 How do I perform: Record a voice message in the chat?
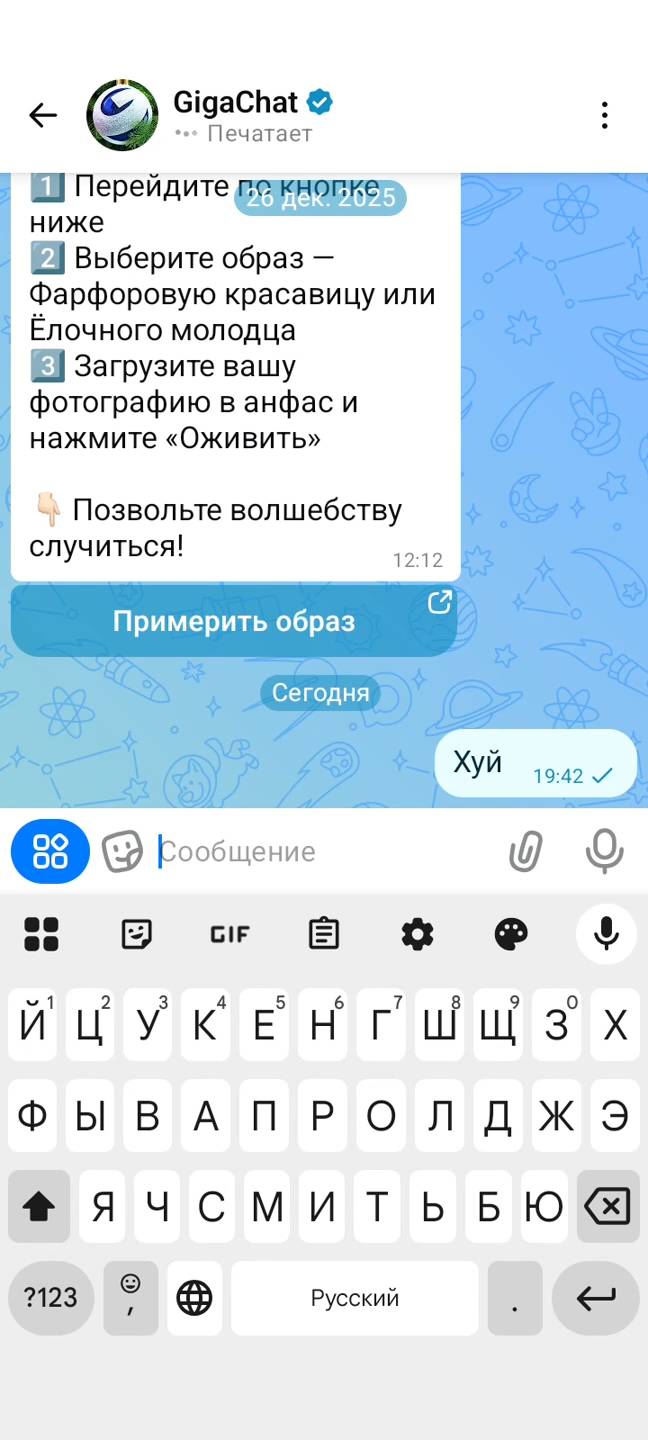click(604, 852)
